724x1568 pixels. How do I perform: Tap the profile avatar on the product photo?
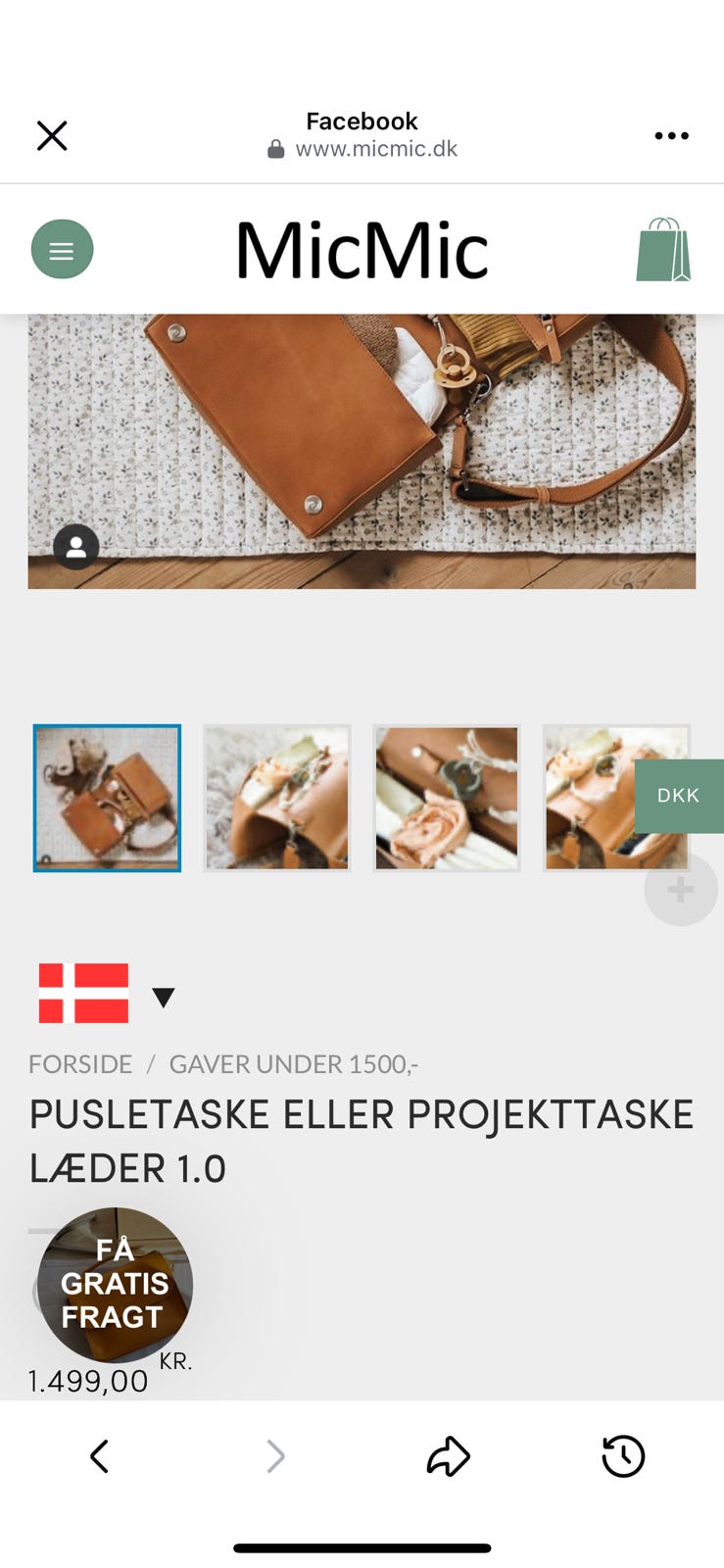pos(76,548)
